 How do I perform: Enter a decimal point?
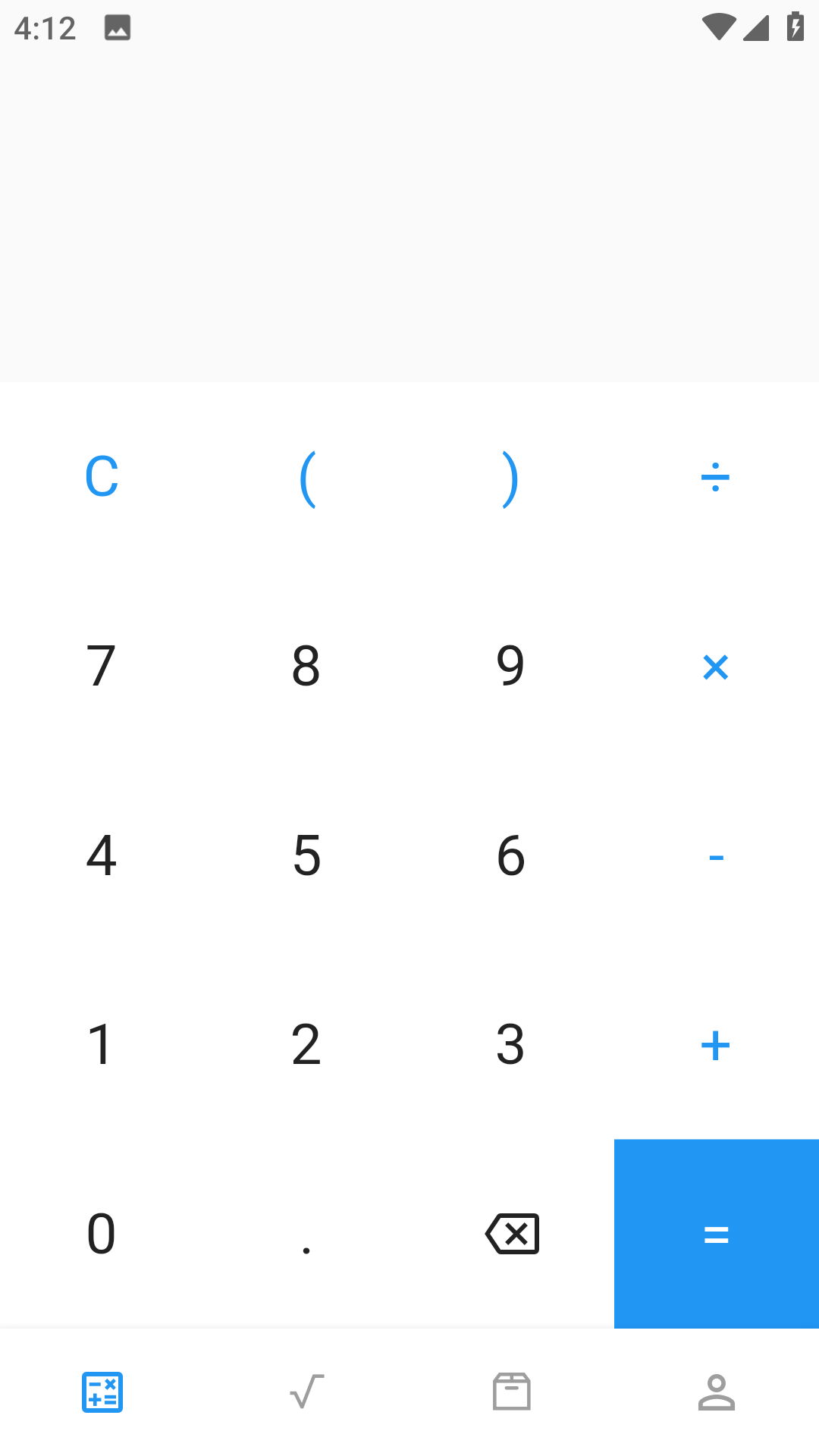pyautogui.click(x=306, y=1234)
